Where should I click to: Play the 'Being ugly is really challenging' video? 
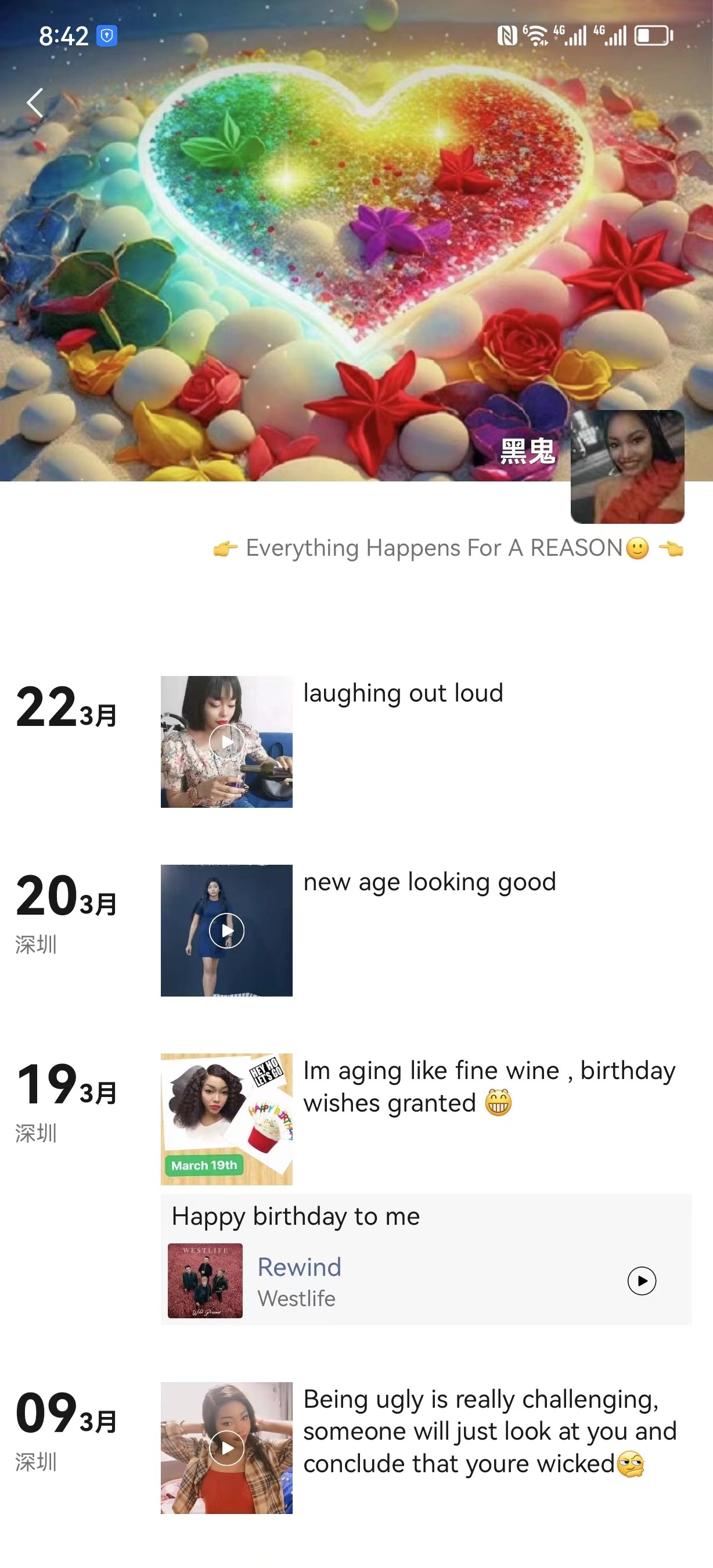(226, 1447)
